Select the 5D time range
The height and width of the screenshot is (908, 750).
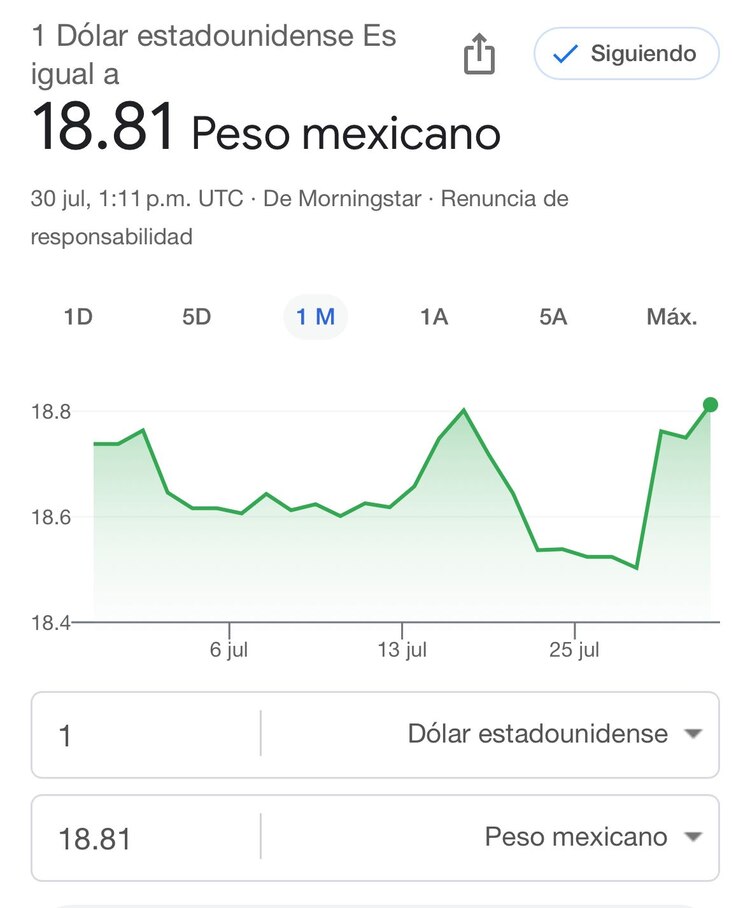point(197,316)
